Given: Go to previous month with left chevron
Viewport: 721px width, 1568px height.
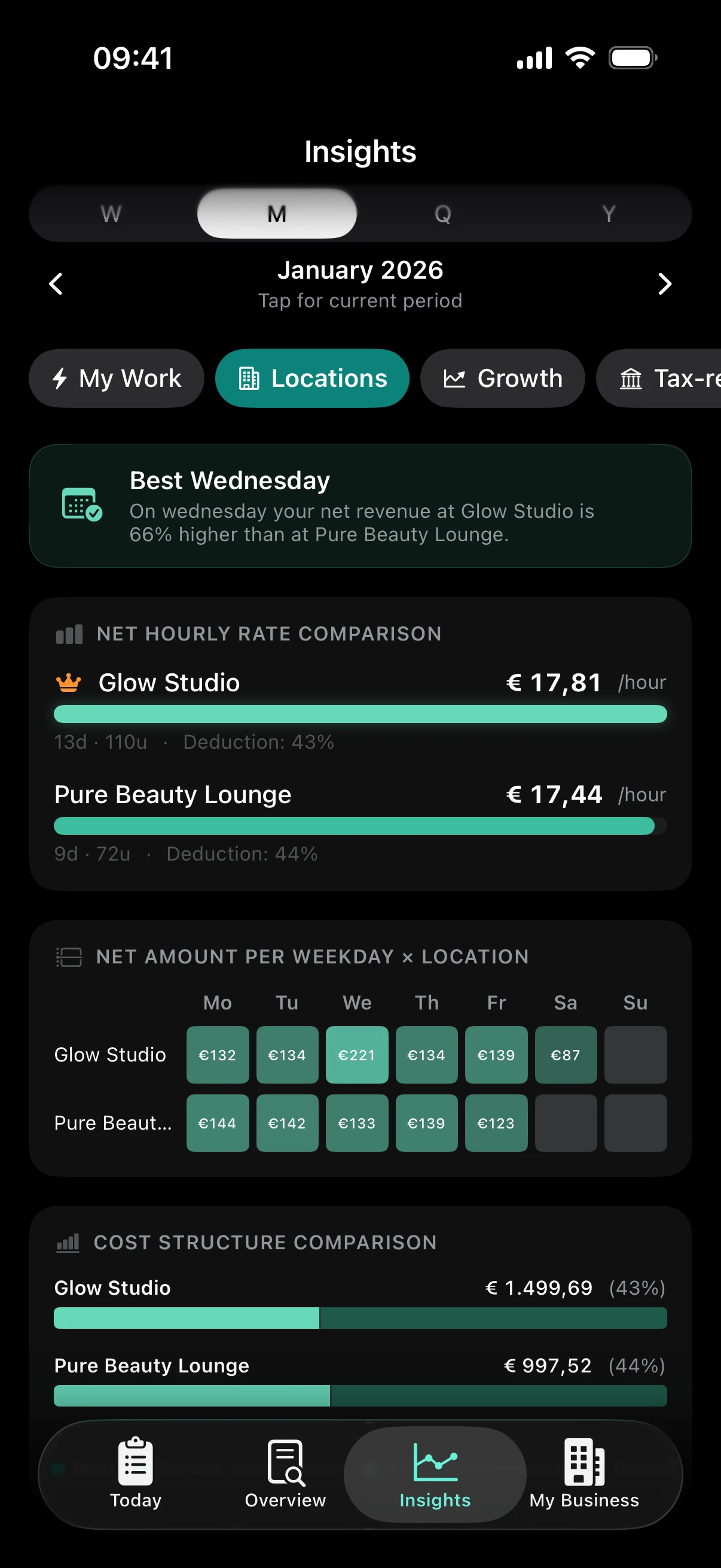Looking at the screenshot, I should click(56, 283).
